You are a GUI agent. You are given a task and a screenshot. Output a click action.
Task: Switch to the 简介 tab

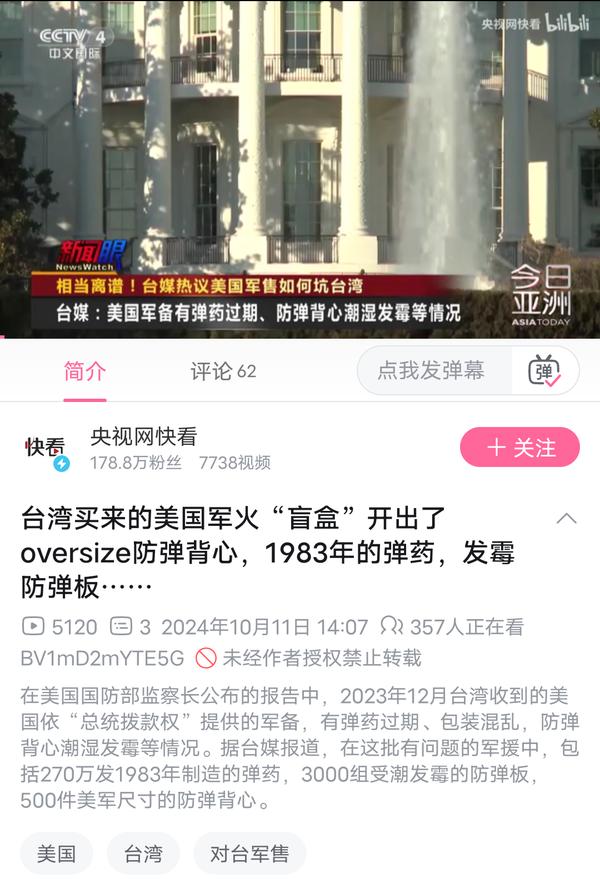click(84, 371)
